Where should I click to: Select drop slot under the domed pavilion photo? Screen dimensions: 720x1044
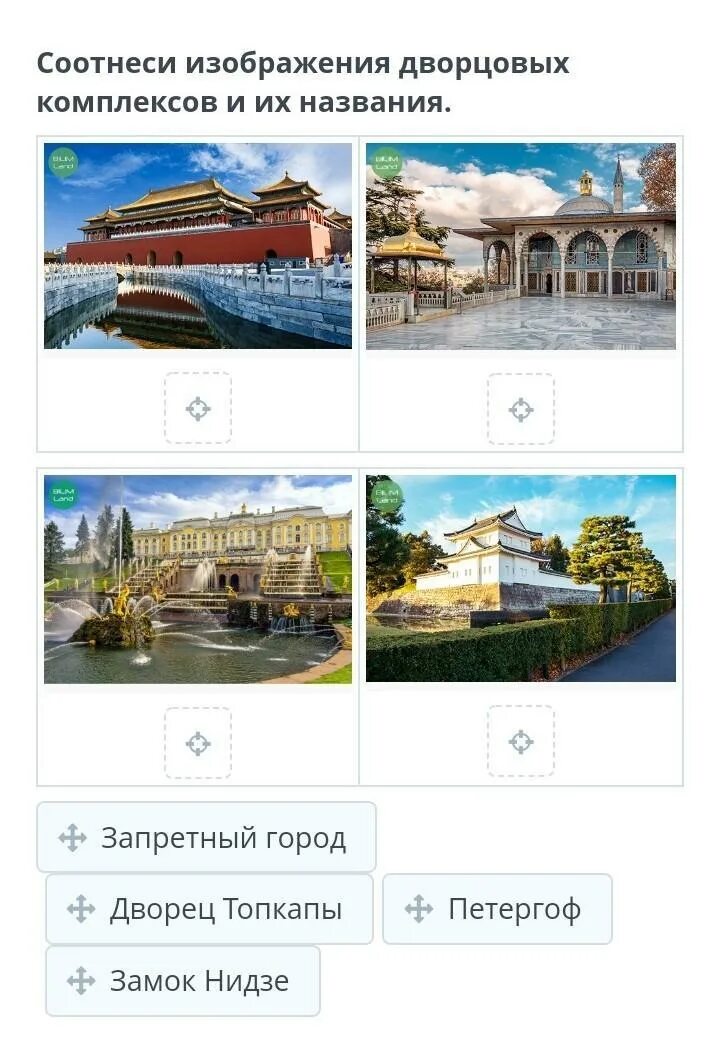[x=520, y=408]
